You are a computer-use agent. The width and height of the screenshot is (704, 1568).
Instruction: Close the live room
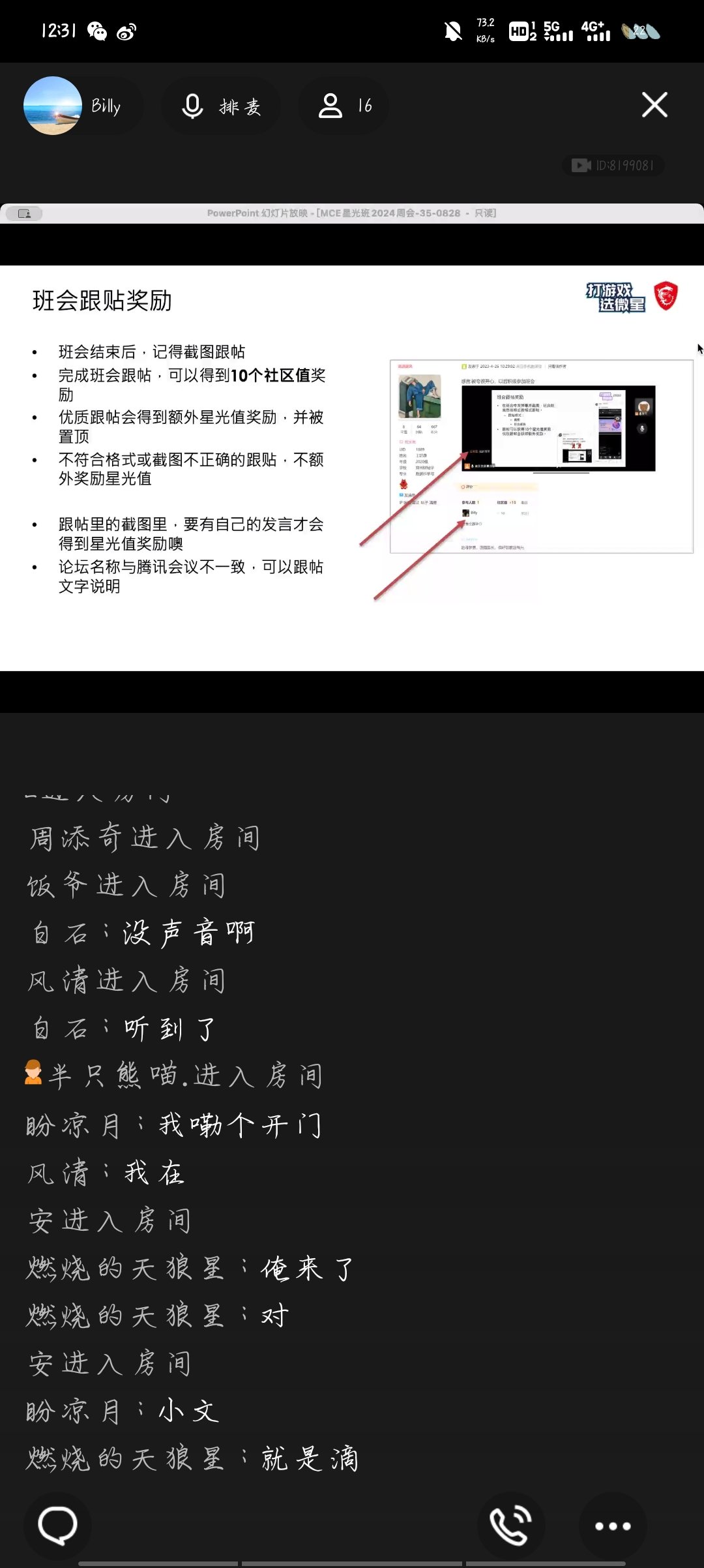pos(654,105)
